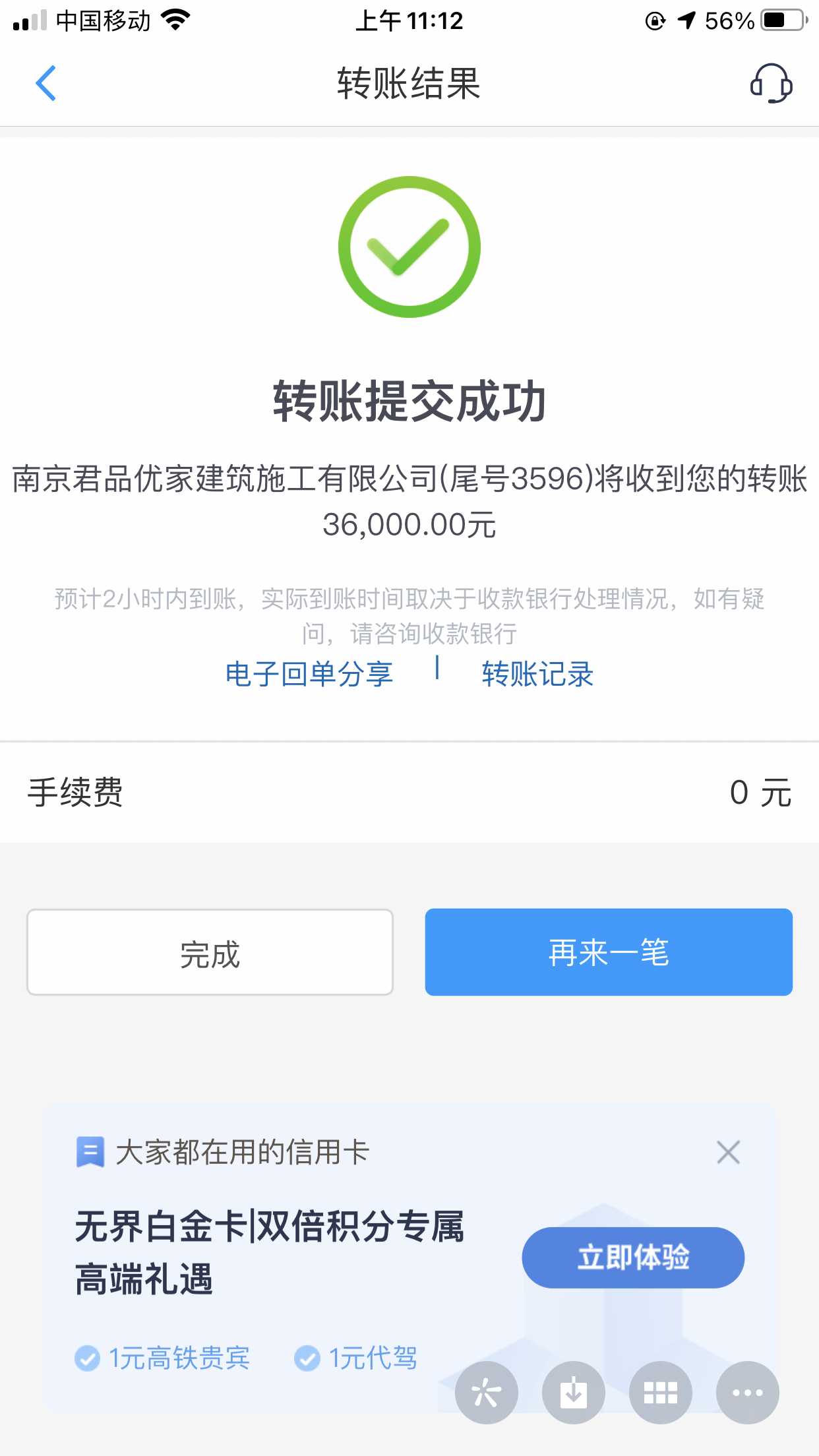Start another transfer with 再来一笔
This screenshot has height=1456, width=819.
[608, 952]
